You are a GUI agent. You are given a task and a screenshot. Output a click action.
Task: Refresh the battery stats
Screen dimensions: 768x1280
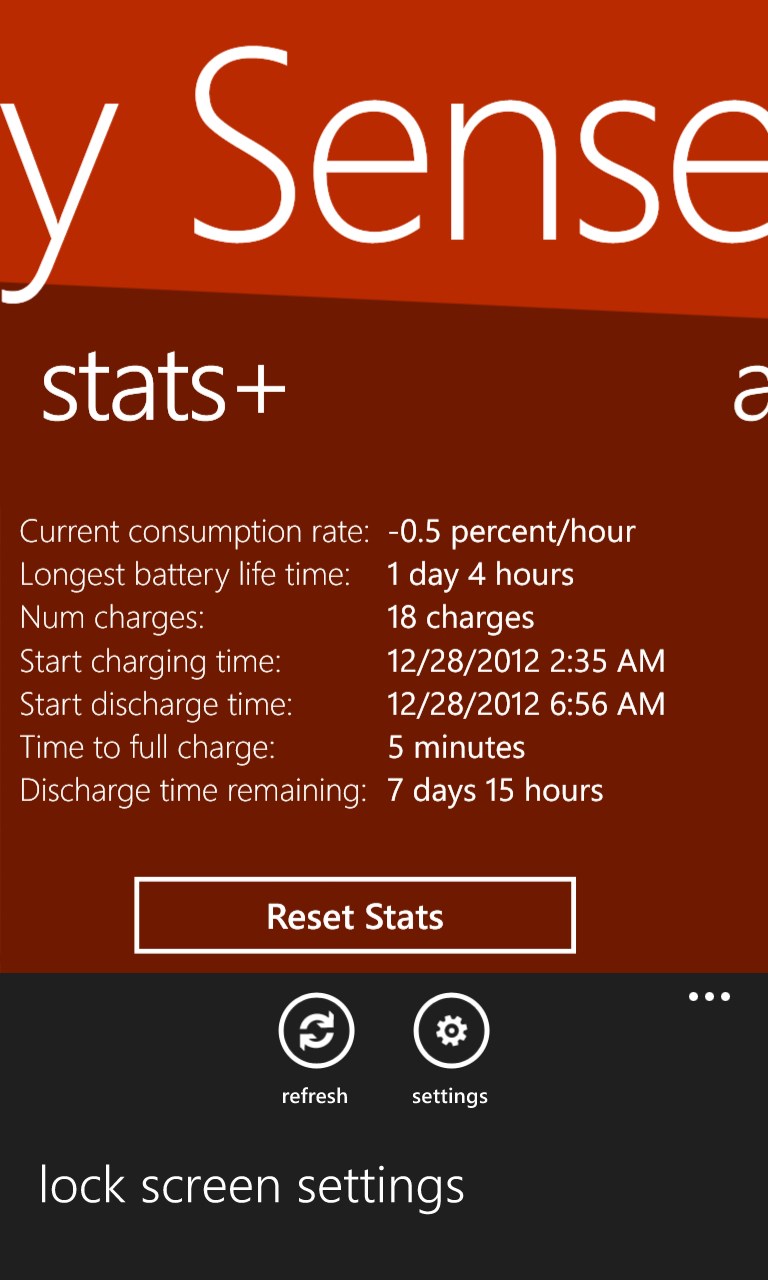(315, 1031)
